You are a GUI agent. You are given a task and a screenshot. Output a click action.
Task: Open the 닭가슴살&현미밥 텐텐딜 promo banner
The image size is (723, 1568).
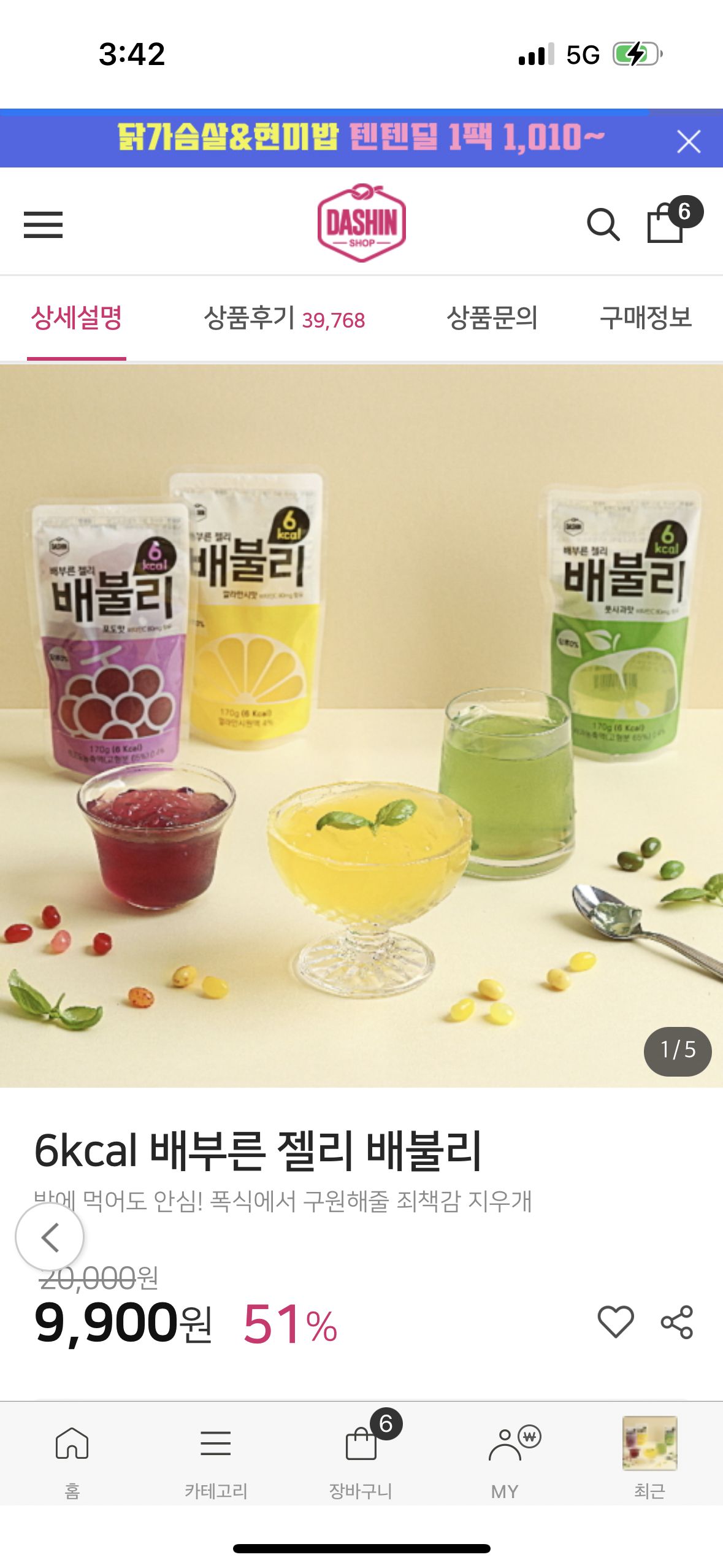[x=361, y=137]
